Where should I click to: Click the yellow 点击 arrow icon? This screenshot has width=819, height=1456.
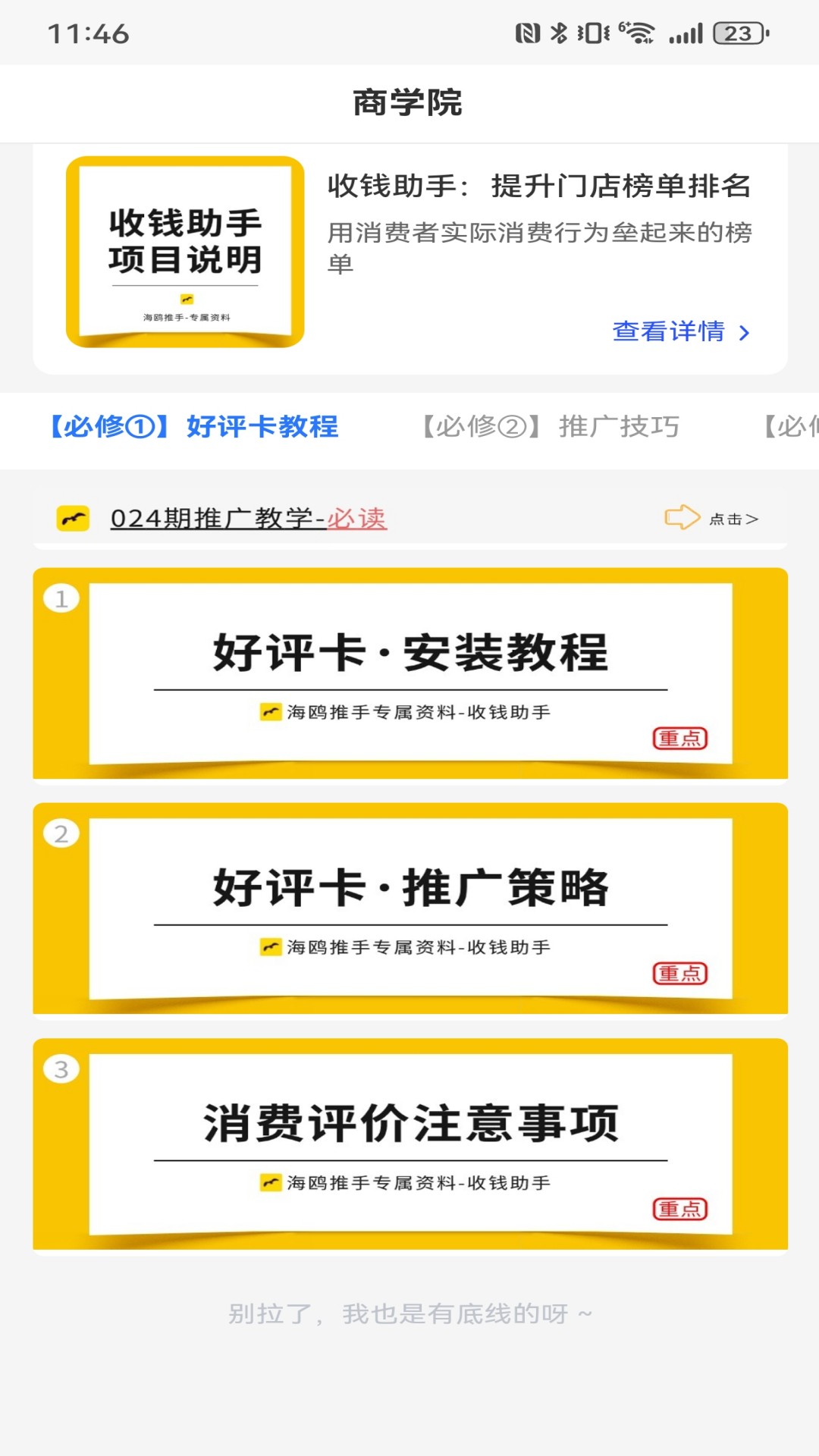[x=681, y=518]
